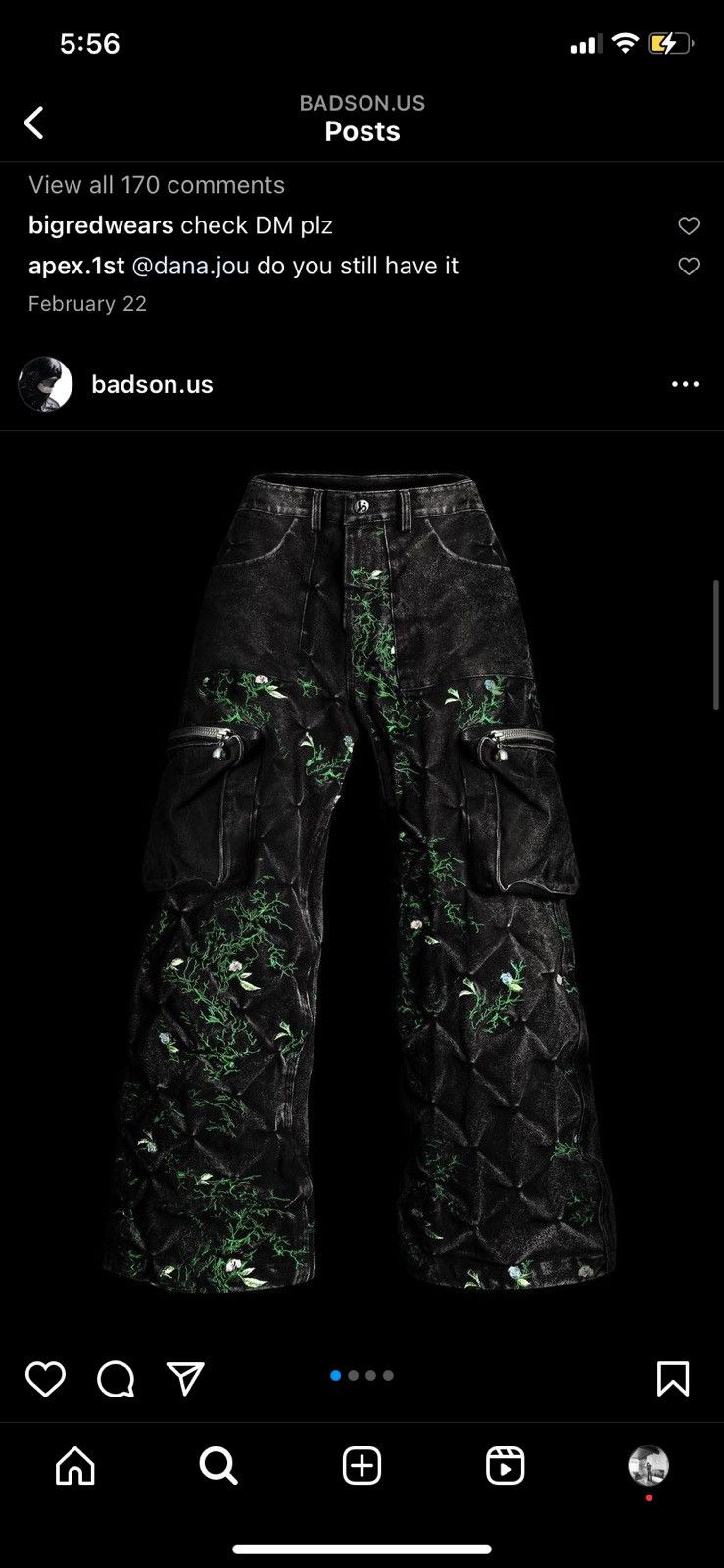Share the post via paper plane icon
The height and width of the screenshot is (1568, 724).
pyautogui.click(x=185, y=1378)
